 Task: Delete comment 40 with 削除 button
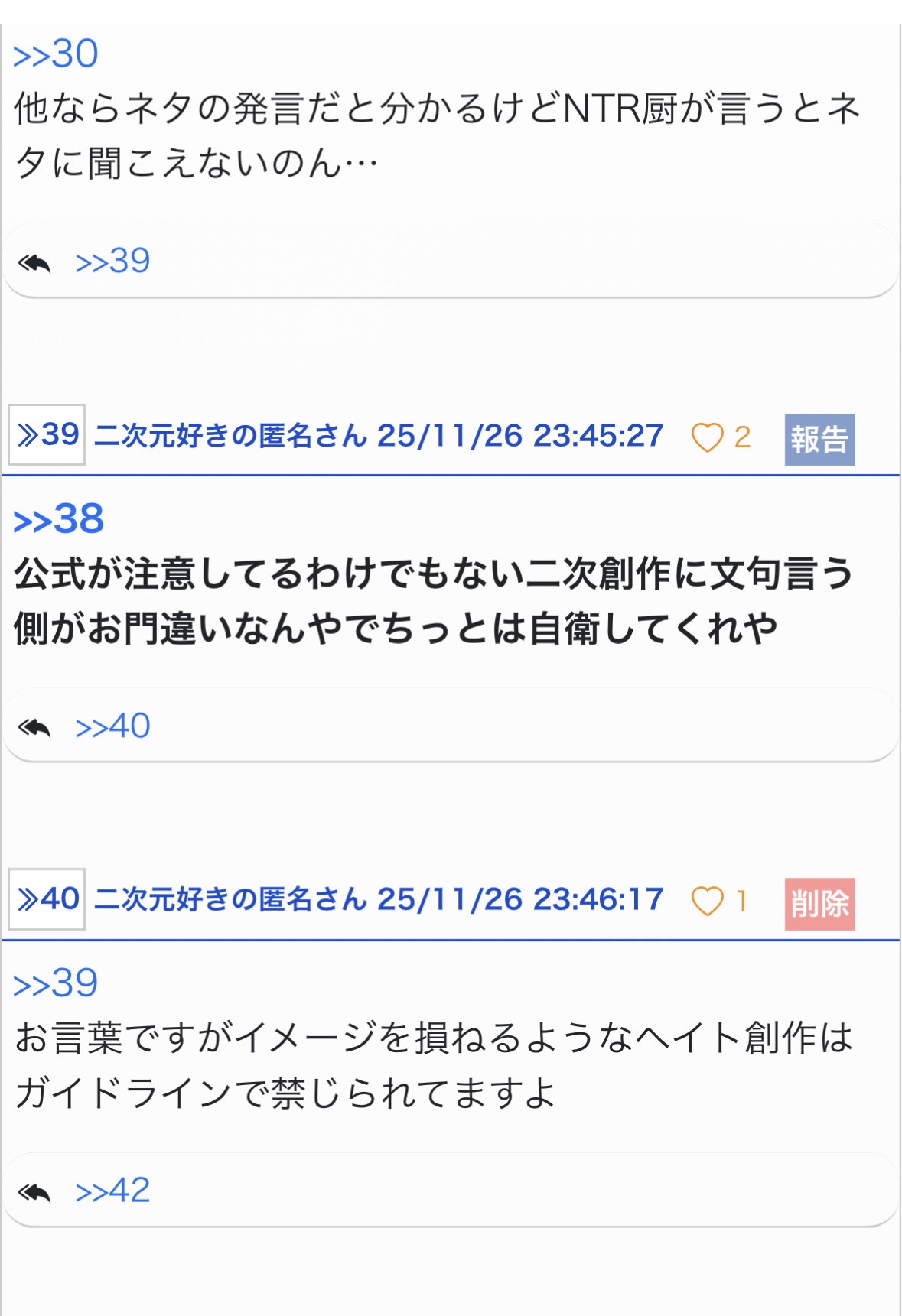coord(819,904)
